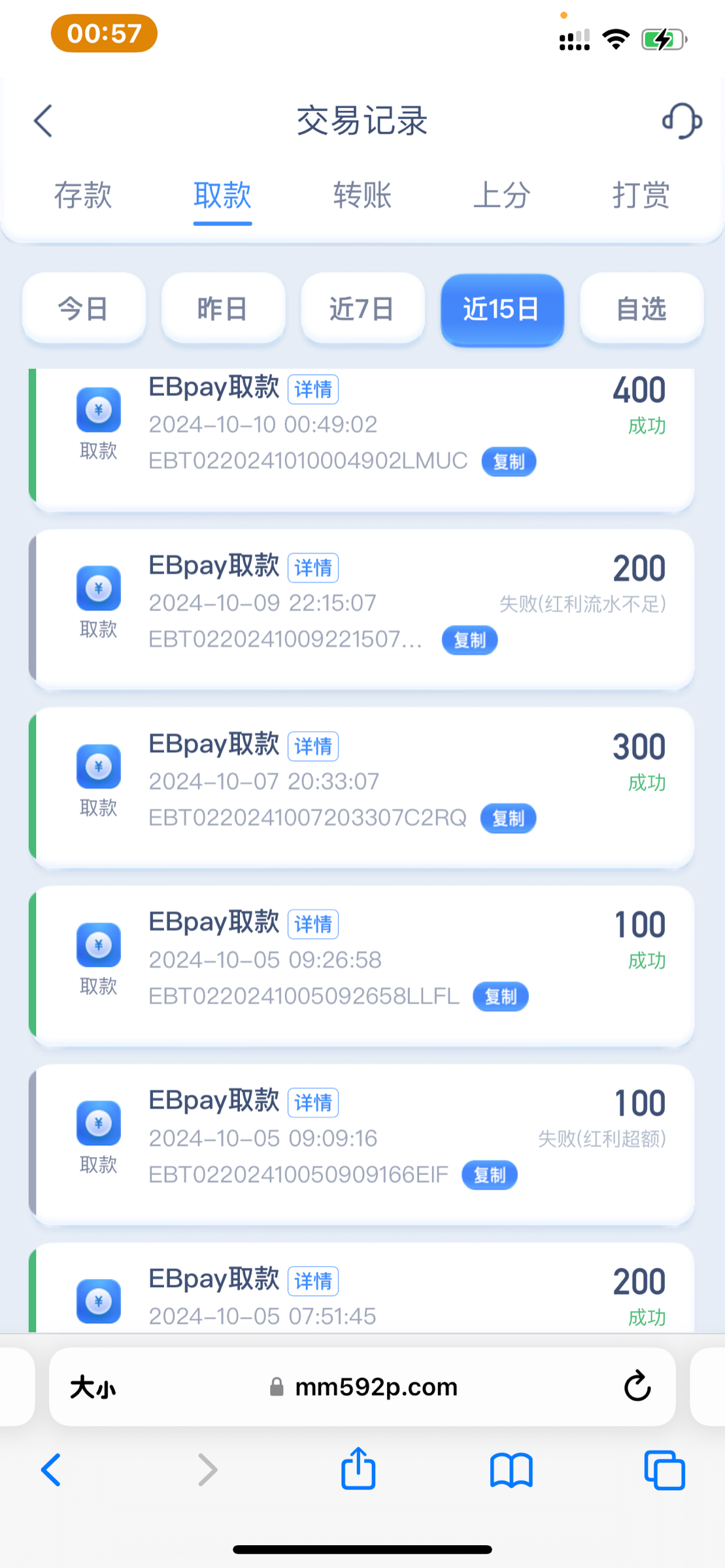Choose the 自选 custom date filter
The width and height of the screenshot is (725, 1568).
(x=641, y=308)
